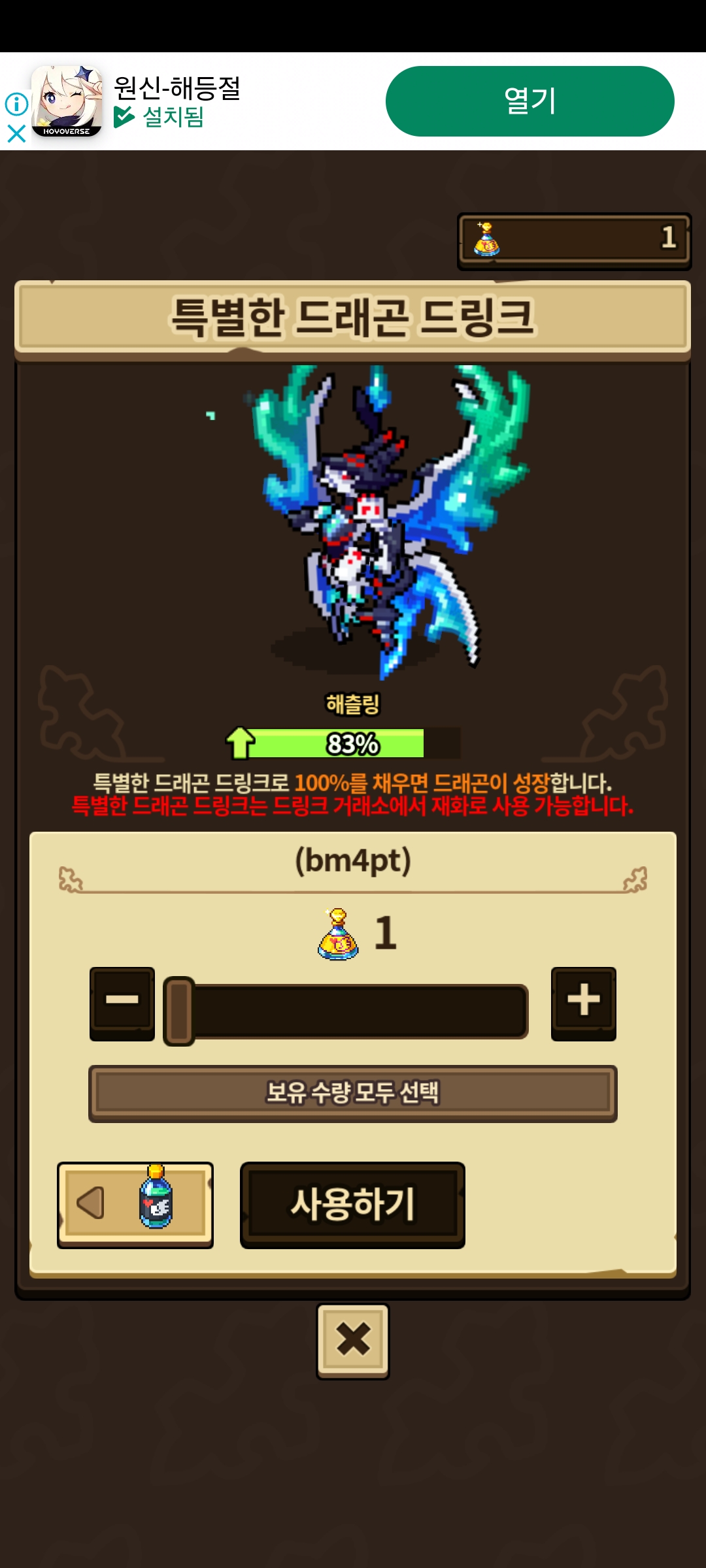Image resolution: width=706 pixels, height=1568 pixels.
Task: Decrease the drink quantity with the minus button
Action: coord(122,1004)
